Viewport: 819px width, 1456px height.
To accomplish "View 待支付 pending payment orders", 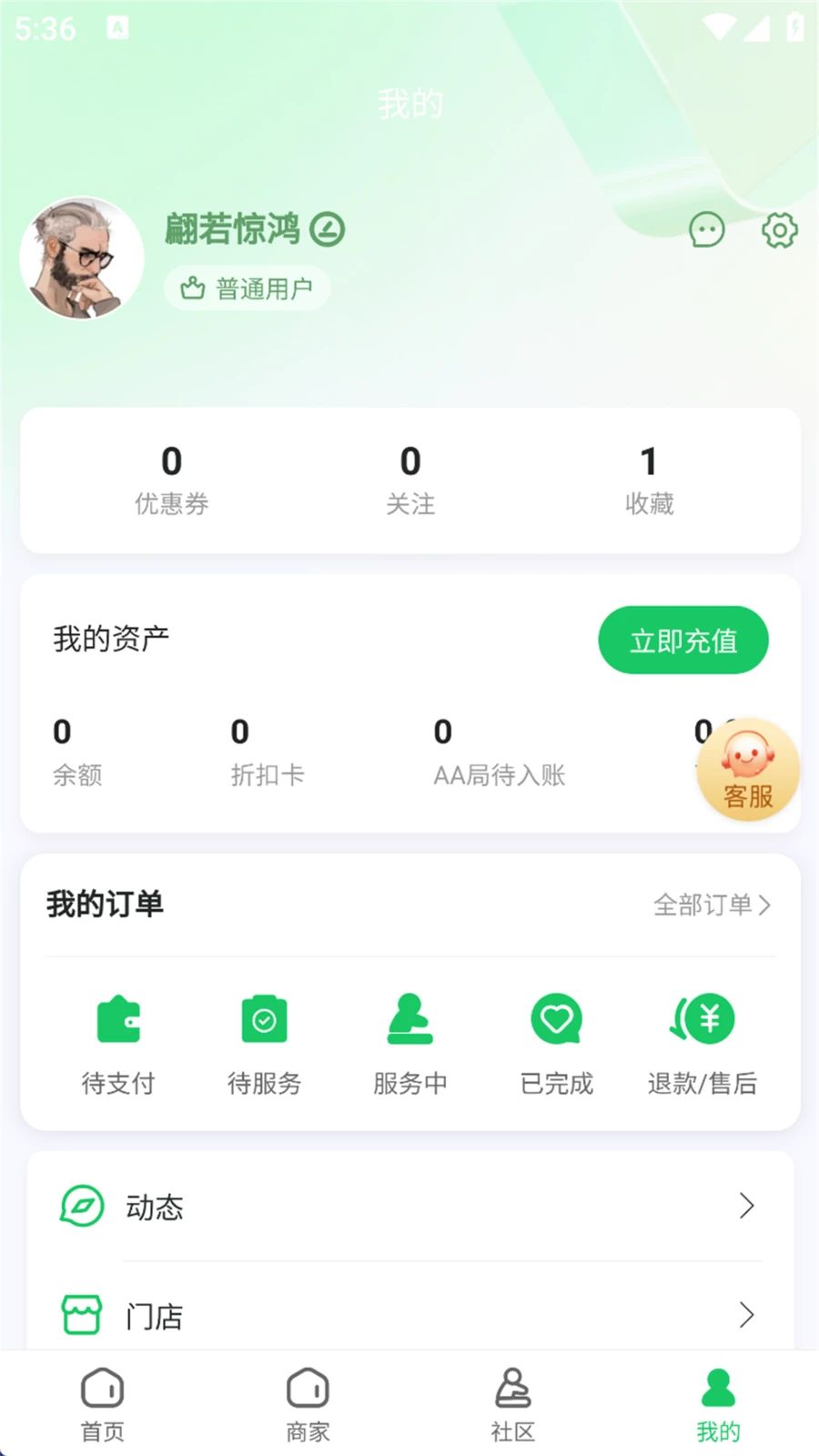I will [118, 1046].
